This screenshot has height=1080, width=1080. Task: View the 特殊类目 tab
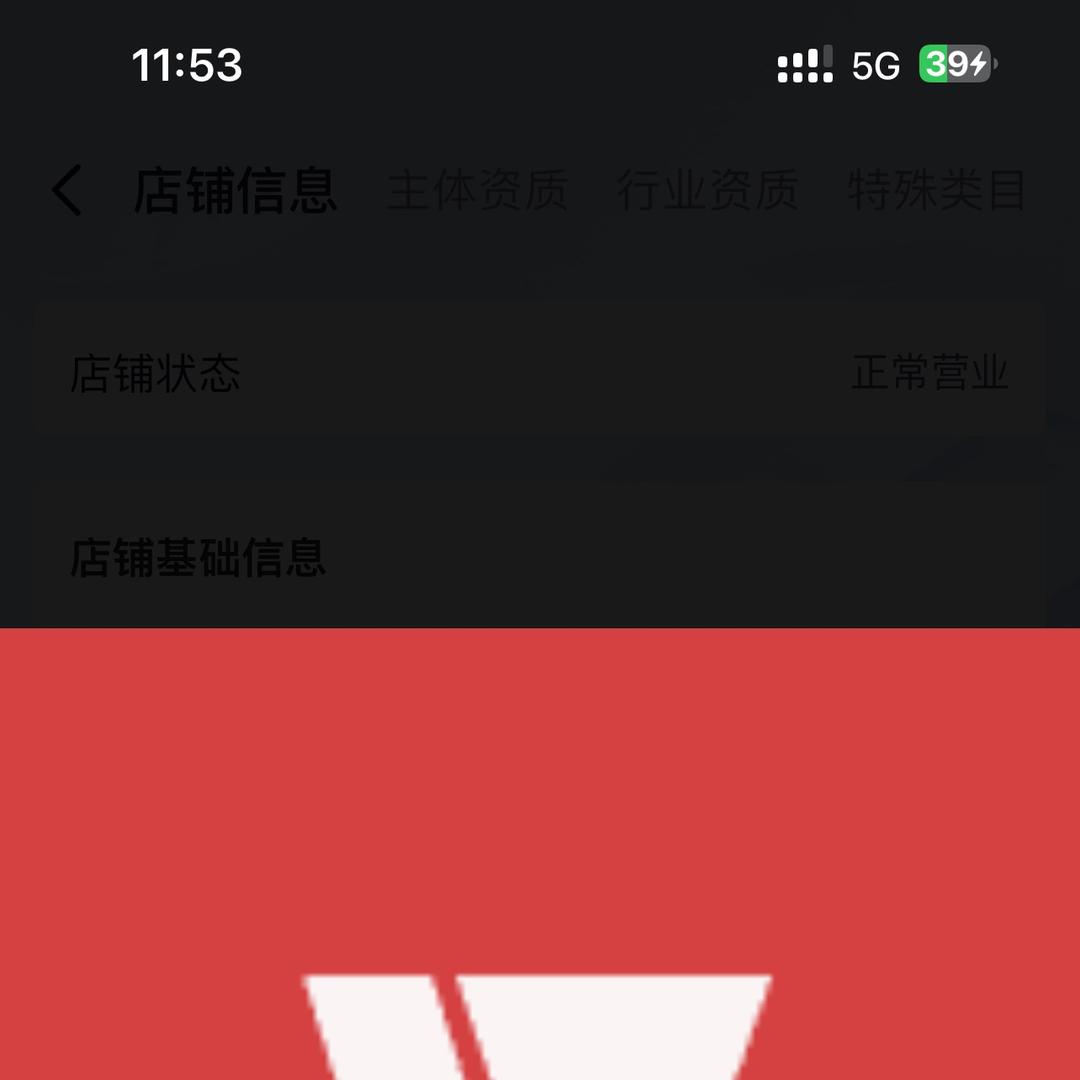pos(937,191)
